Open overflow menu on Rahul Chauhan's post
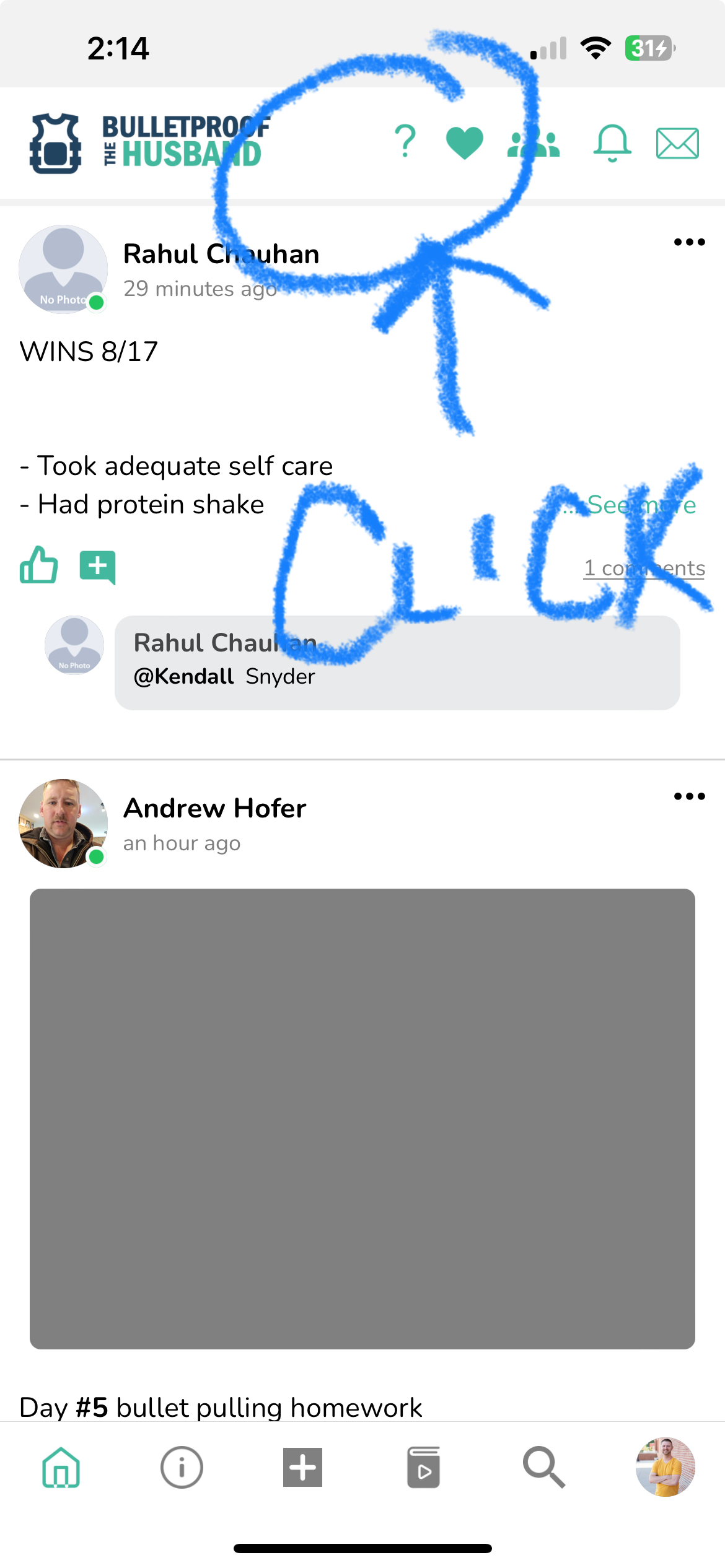 tap(689, 242)
